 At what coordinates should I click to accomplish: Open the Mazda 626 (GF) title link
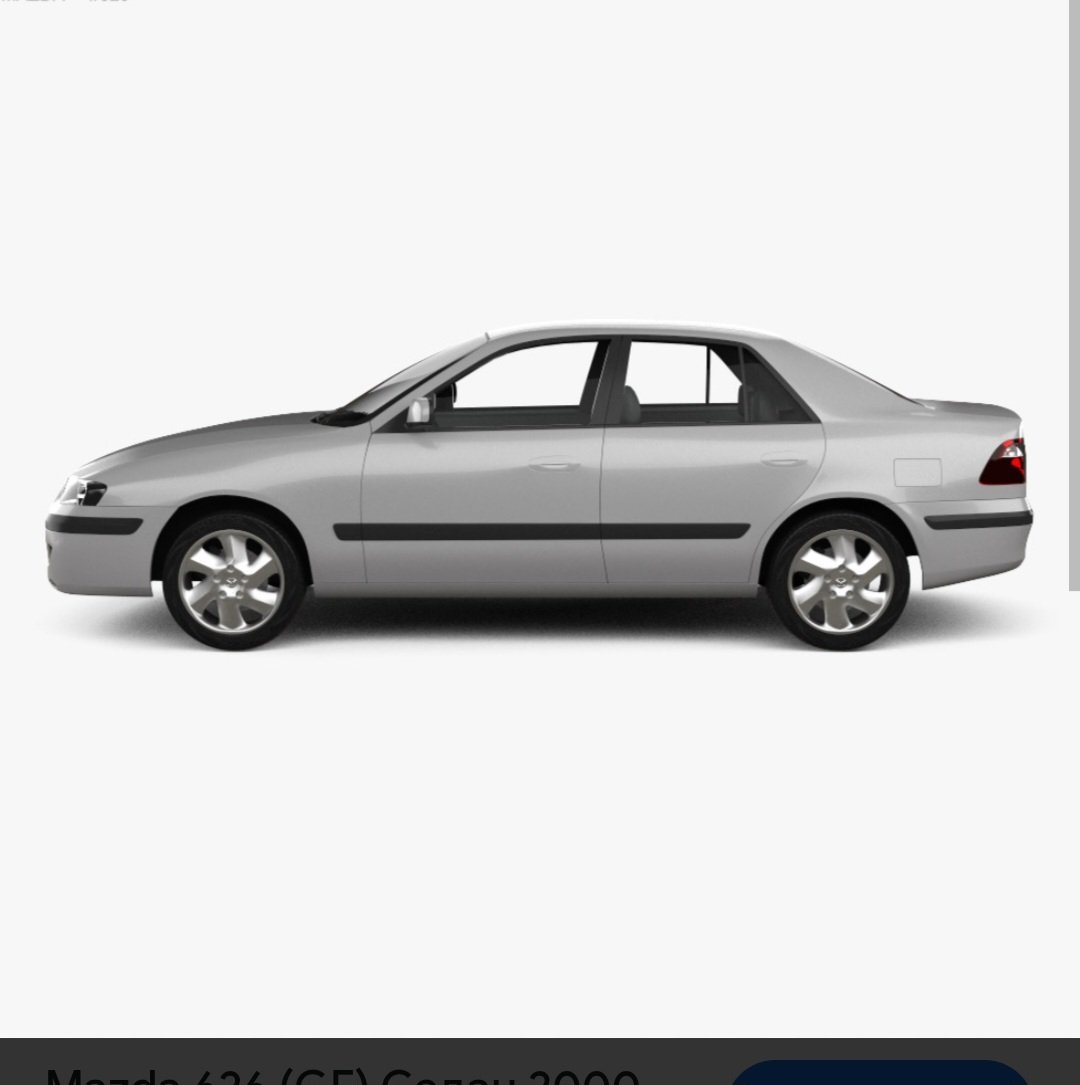coord(342,1075)
